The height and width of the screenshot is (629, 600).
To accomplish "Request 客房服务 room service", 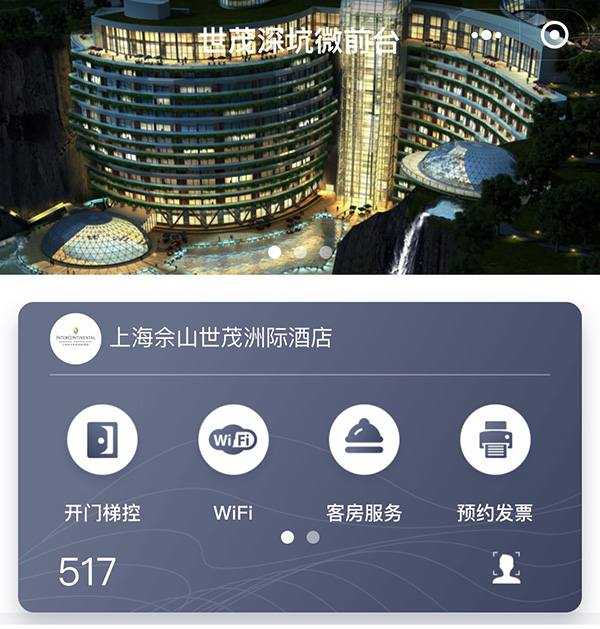I will pyautogui.click(x=364, y=440).
